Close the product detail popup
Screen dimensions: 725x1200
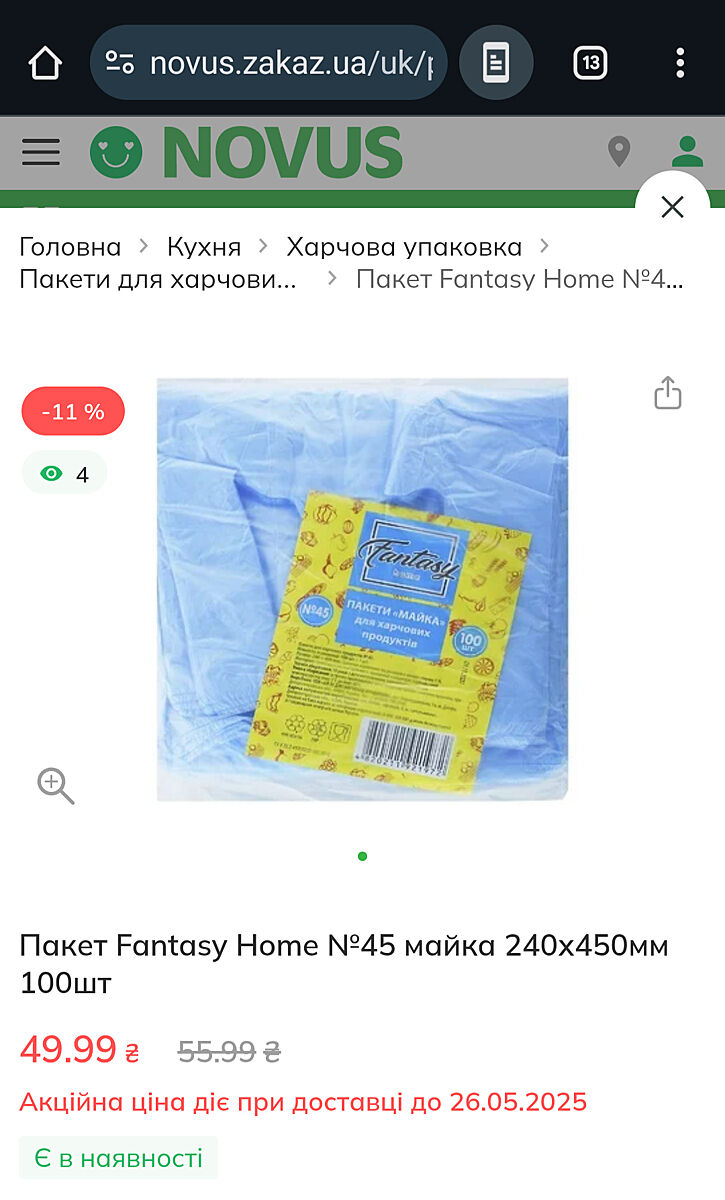(672, 207)
